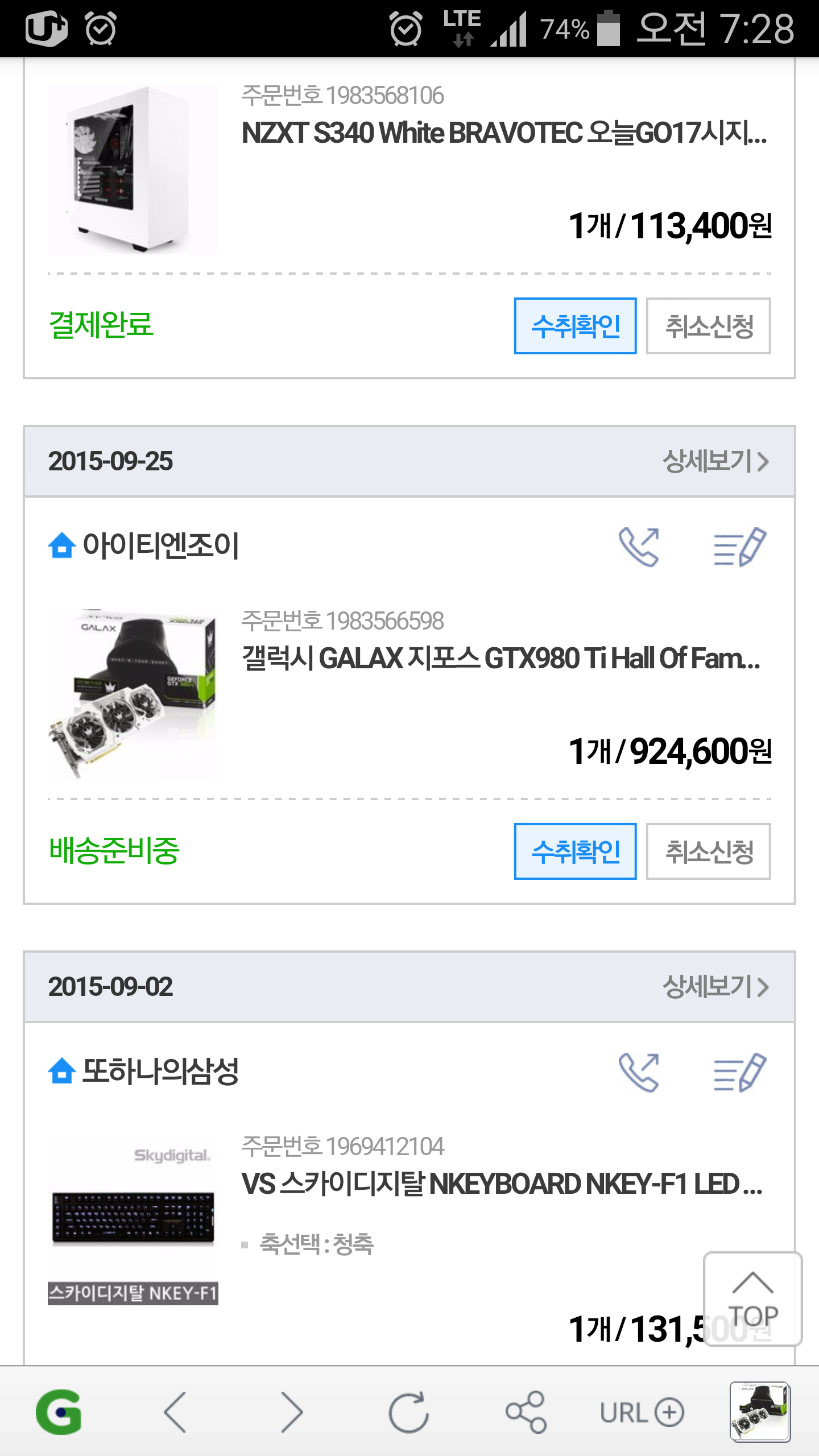
Task: Request cancellation of the GALAX GTX980 Ti order
Action: click(x=708, y=851)
